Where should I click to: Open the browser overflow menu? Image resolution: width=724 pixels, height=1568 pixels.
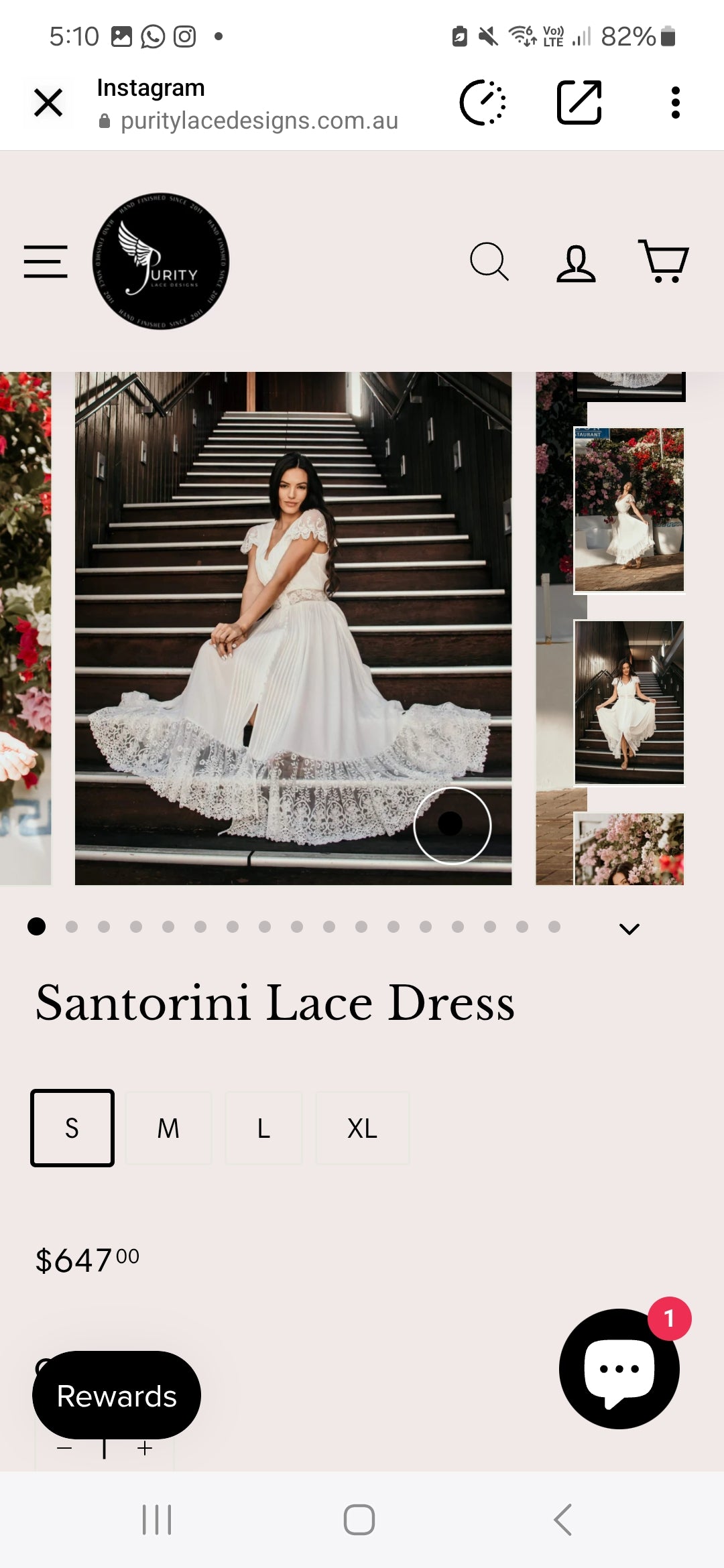tap(675, 103)
